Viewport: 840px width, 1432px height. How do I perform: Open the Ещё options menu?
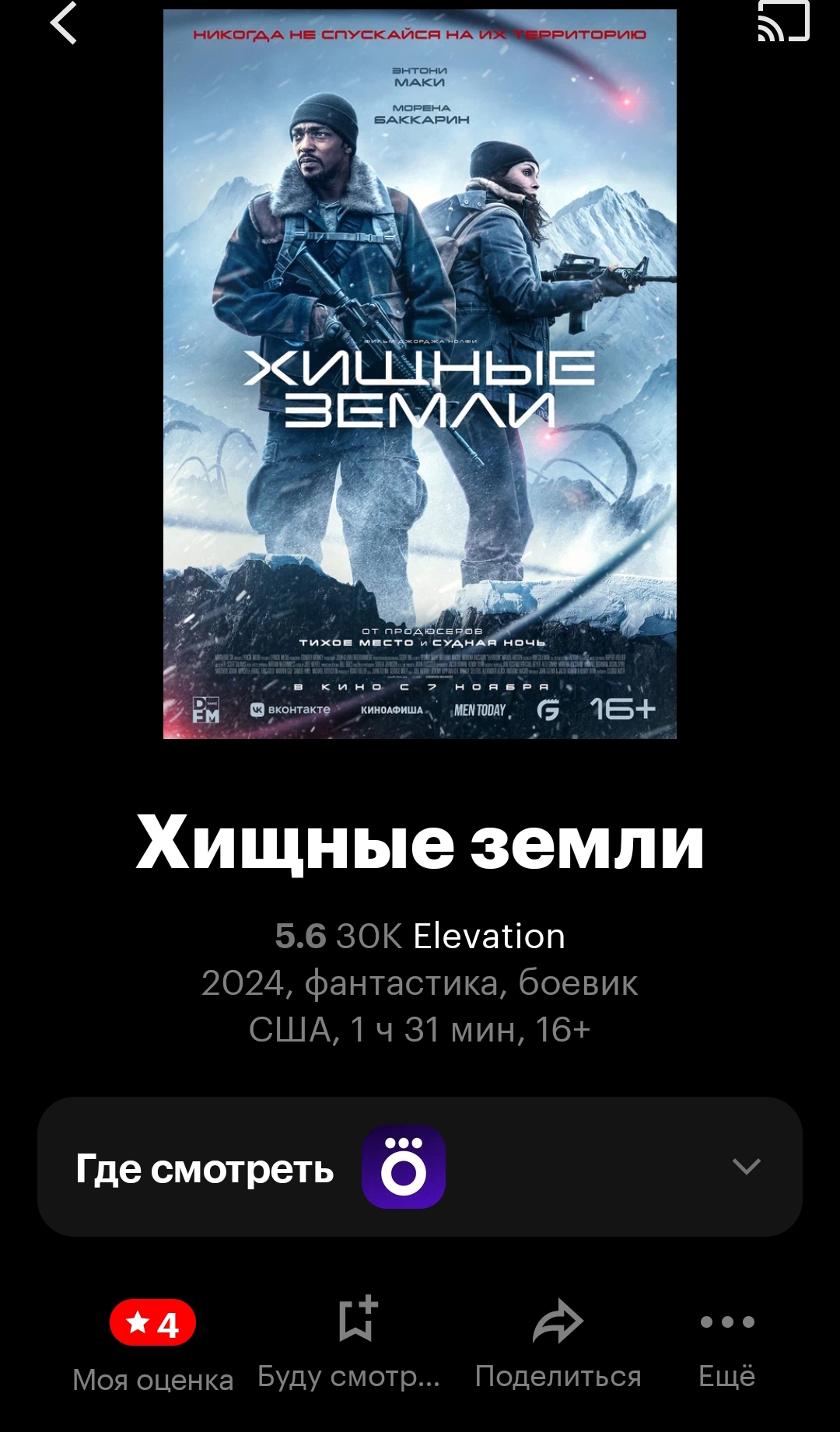click(x=727, y=1346)
